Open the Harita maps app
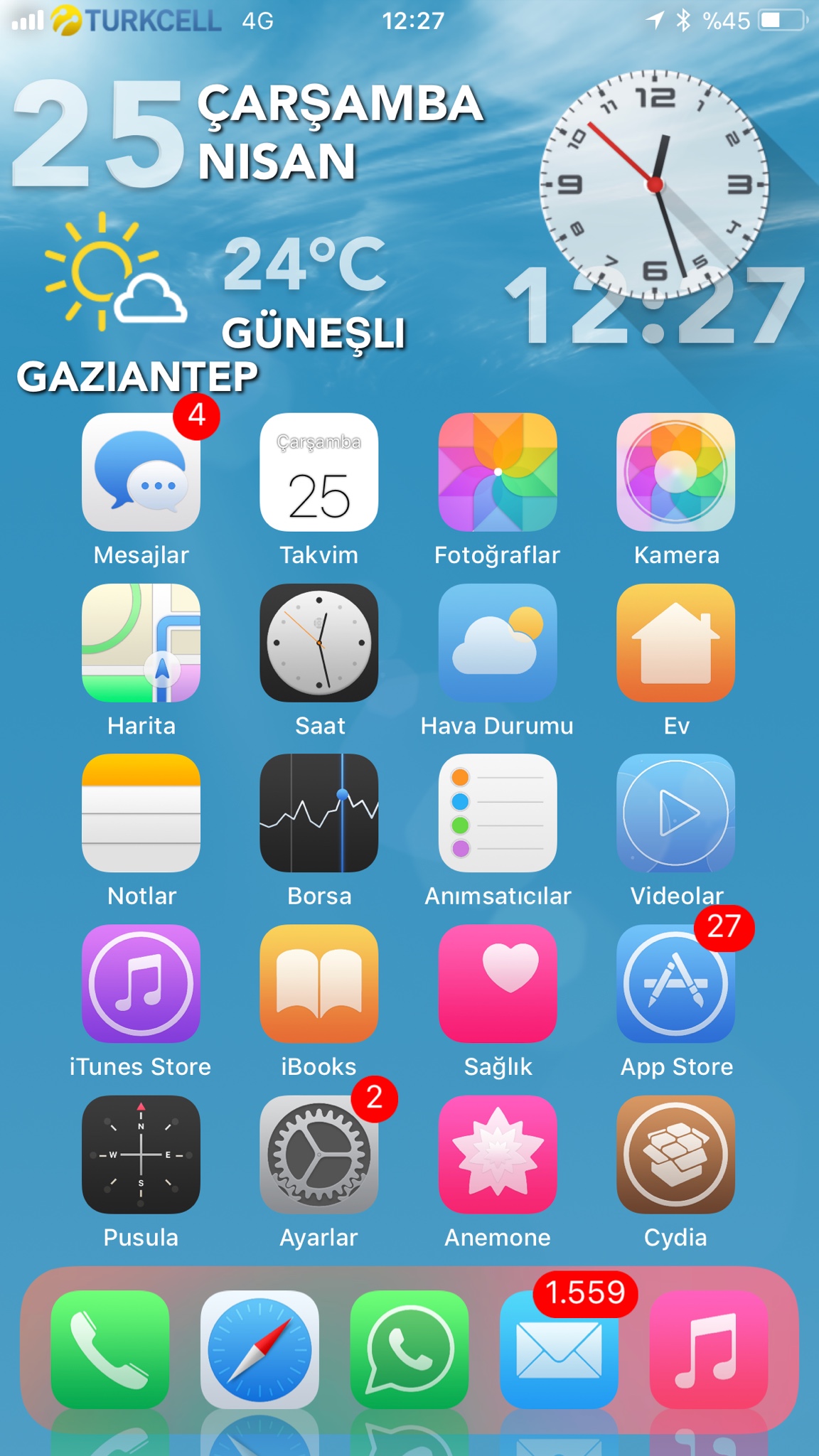 pos(141,643)
